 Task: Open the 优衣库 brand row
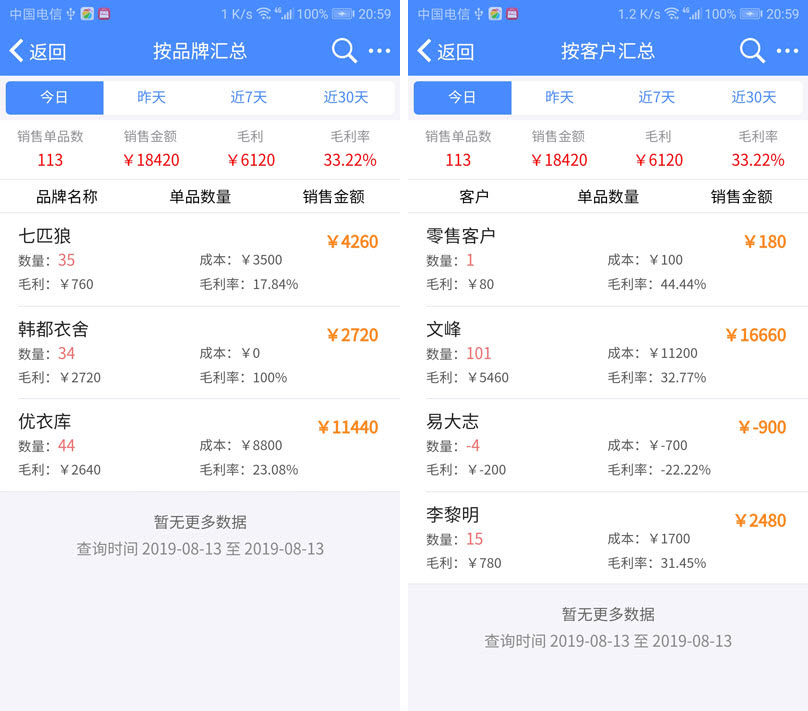199,445
